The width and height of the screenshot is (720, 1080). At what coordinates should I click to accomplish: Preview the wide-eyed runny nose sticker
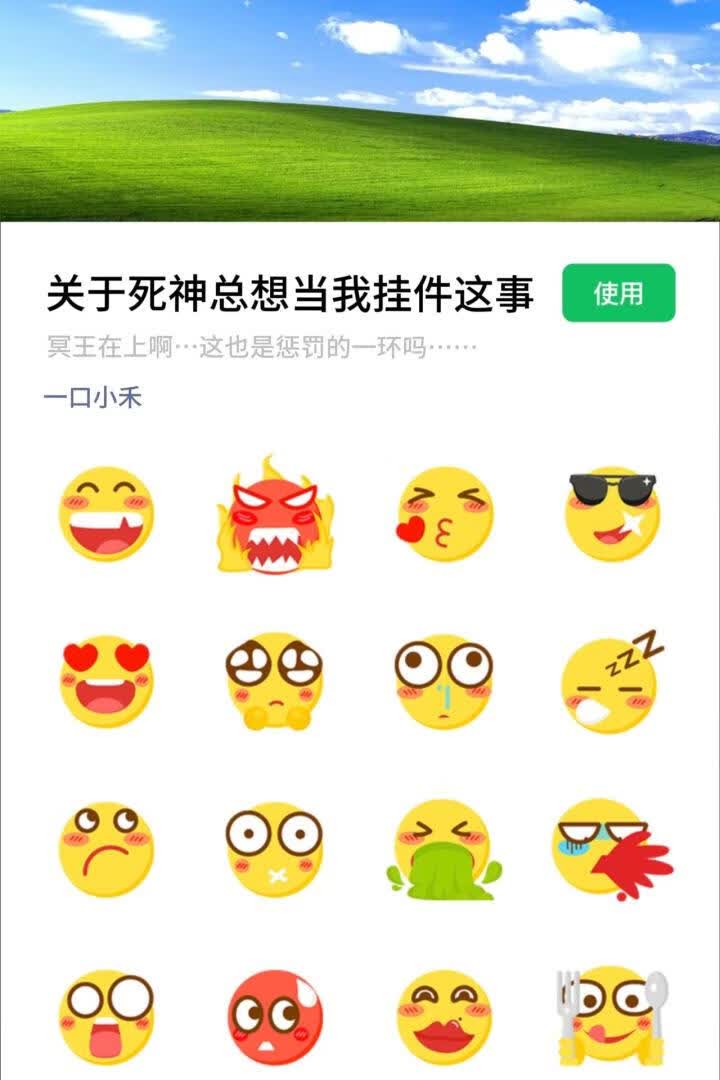[444, 682]
